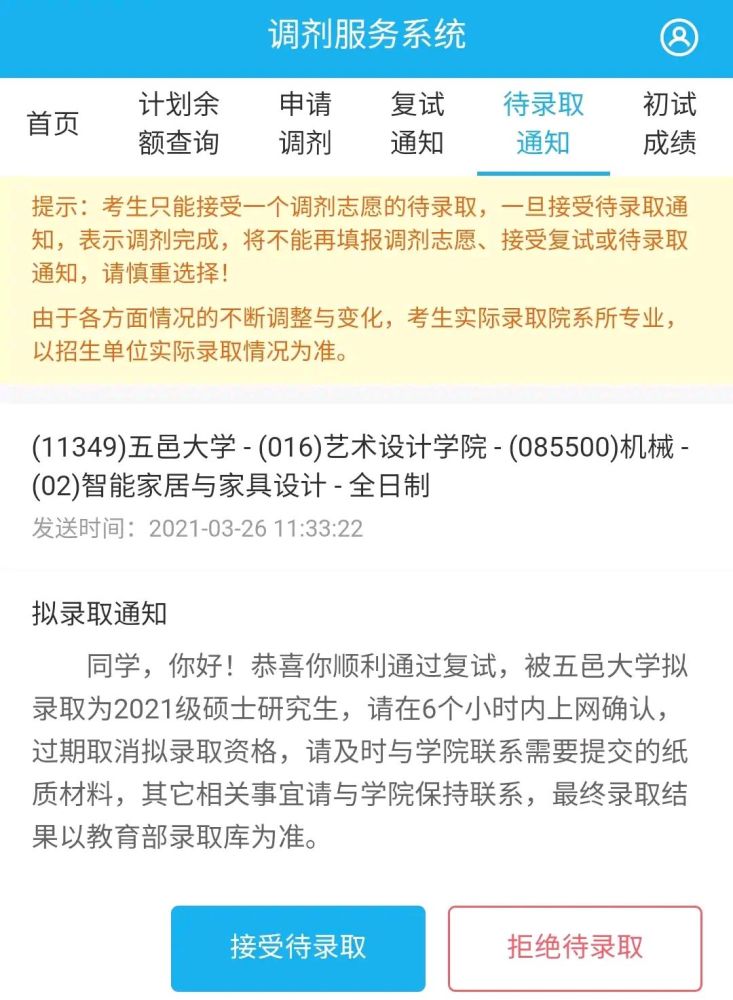
Task: Switch to the 首页 tab
Action: pyautogui.click(x=52, y=124)
